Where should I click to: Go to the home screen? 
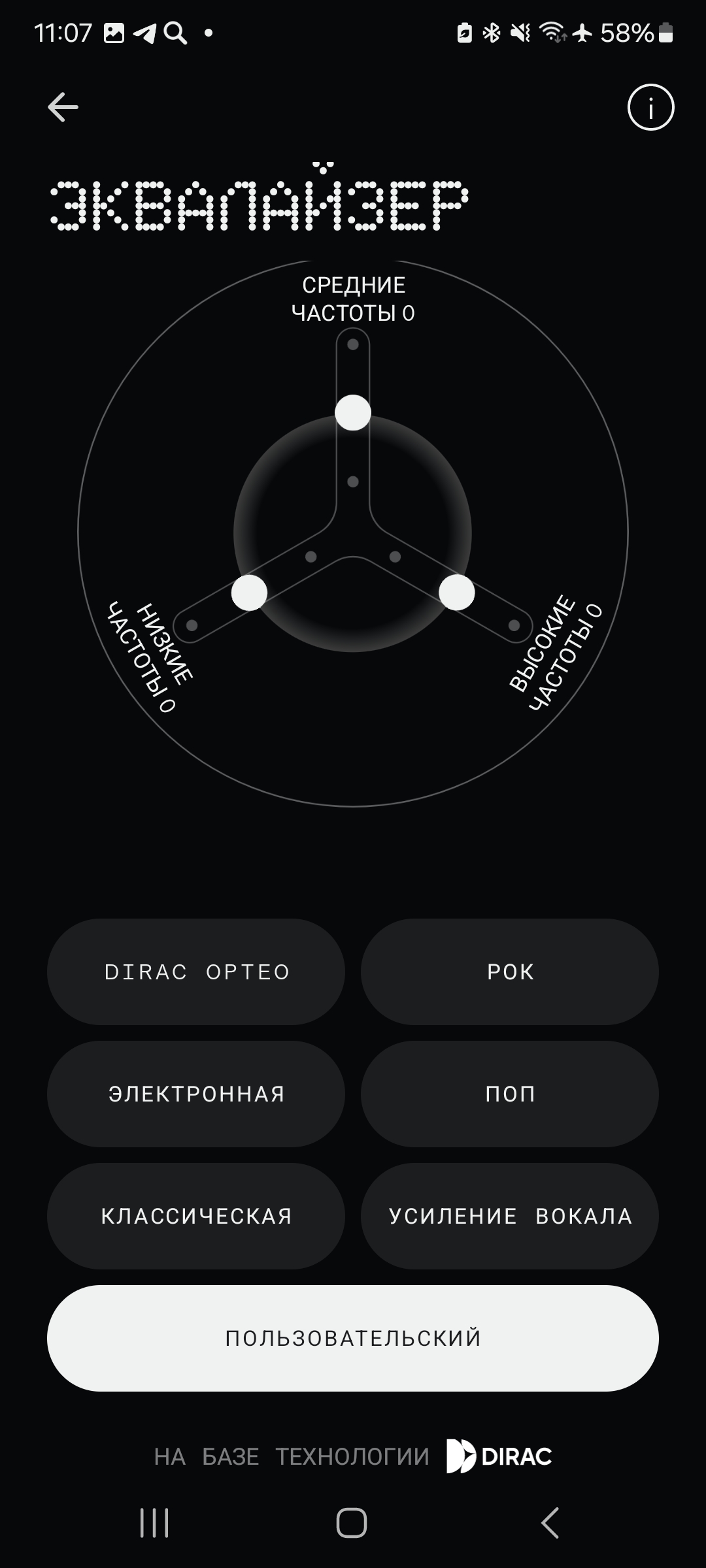tap(352, 1523)
